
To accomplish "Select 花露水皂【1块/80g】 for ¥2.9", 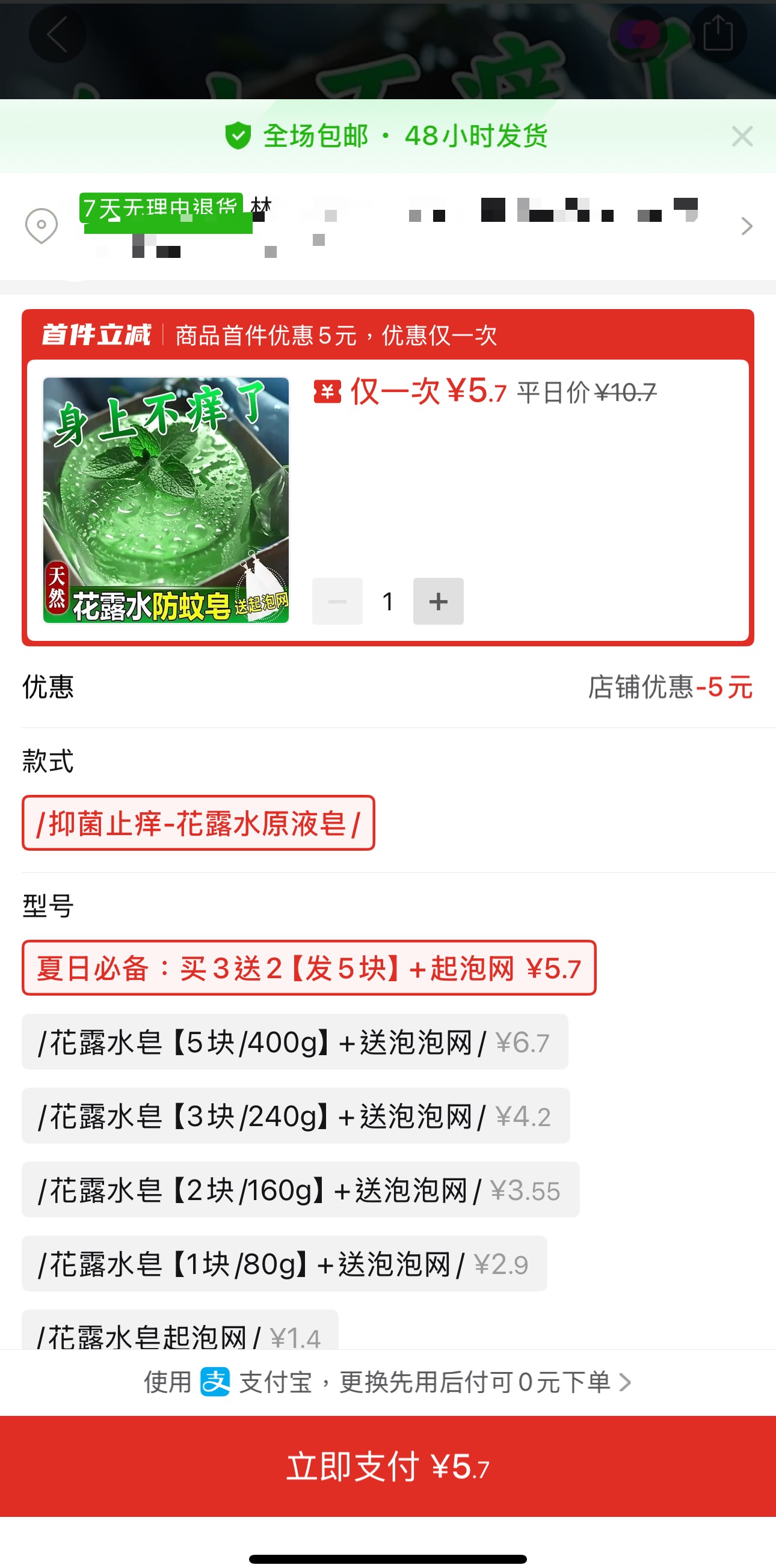I will [x=284, y=1264].
